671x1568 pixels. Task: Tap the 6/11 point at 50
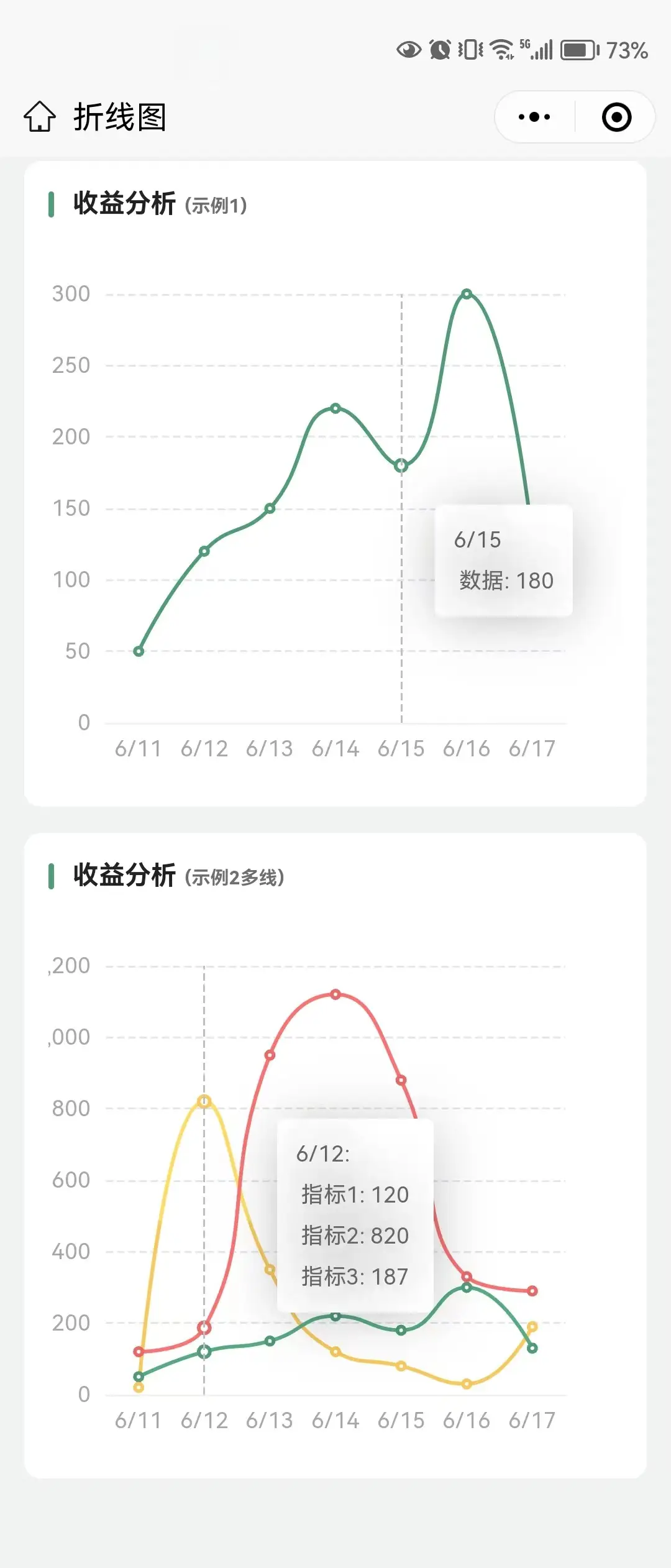pyautogui.click(x=139, y=651)
